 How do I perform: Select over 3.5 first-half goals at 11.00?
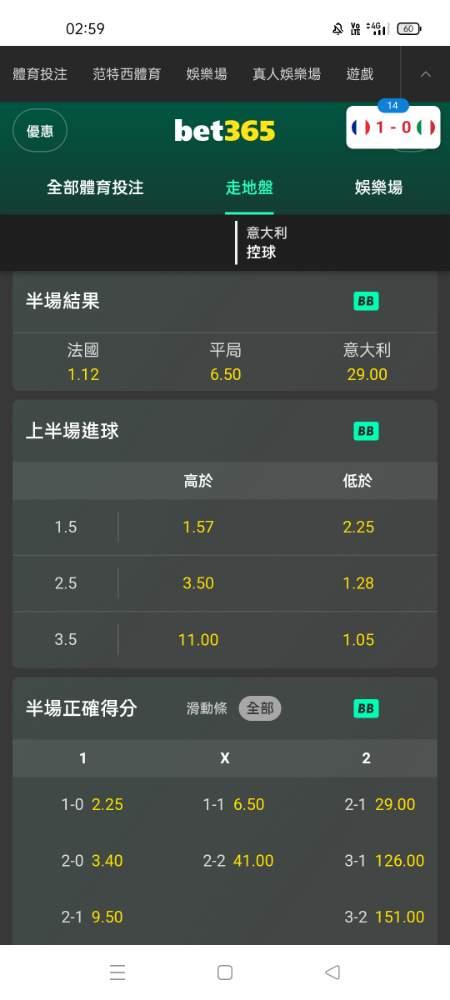coord(198,640)
